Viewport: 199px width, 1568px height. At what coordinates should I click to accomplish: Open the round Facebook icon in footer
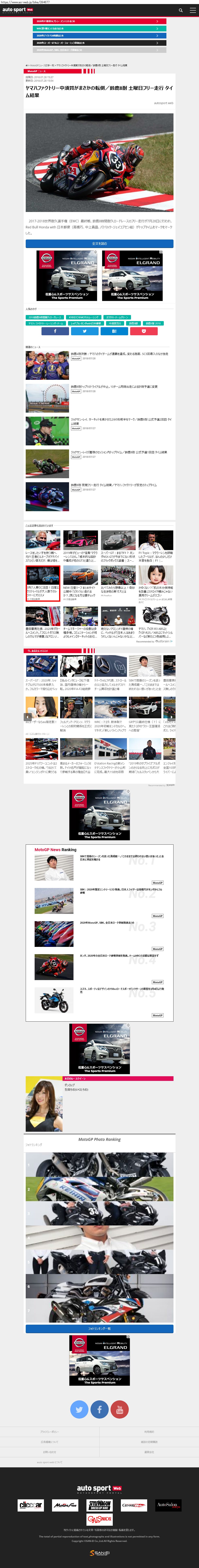click(x=99, y=1409)
